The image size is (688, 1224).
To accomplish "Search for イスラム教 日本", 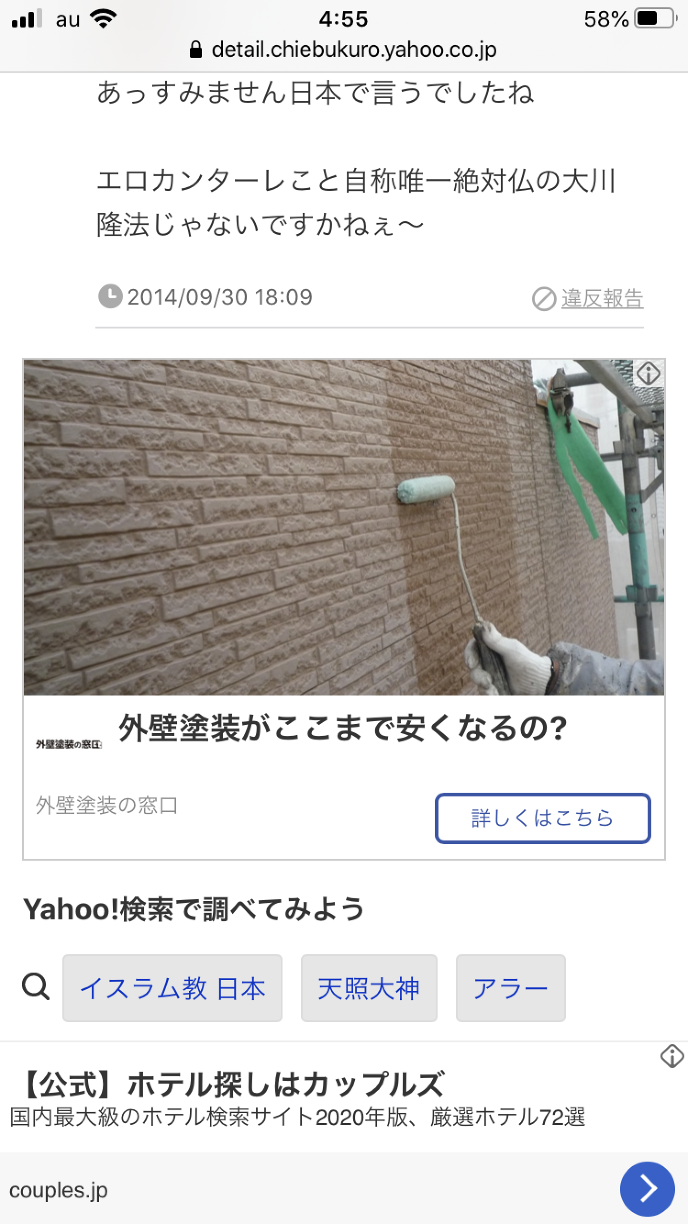I will [x=172, y=988].
